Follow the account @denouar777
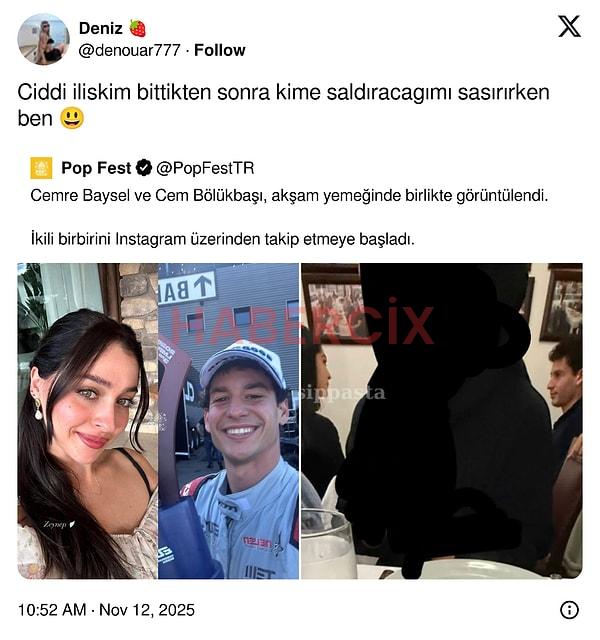Viewport: 600px width, 640px height. click(x=220, y=50)
